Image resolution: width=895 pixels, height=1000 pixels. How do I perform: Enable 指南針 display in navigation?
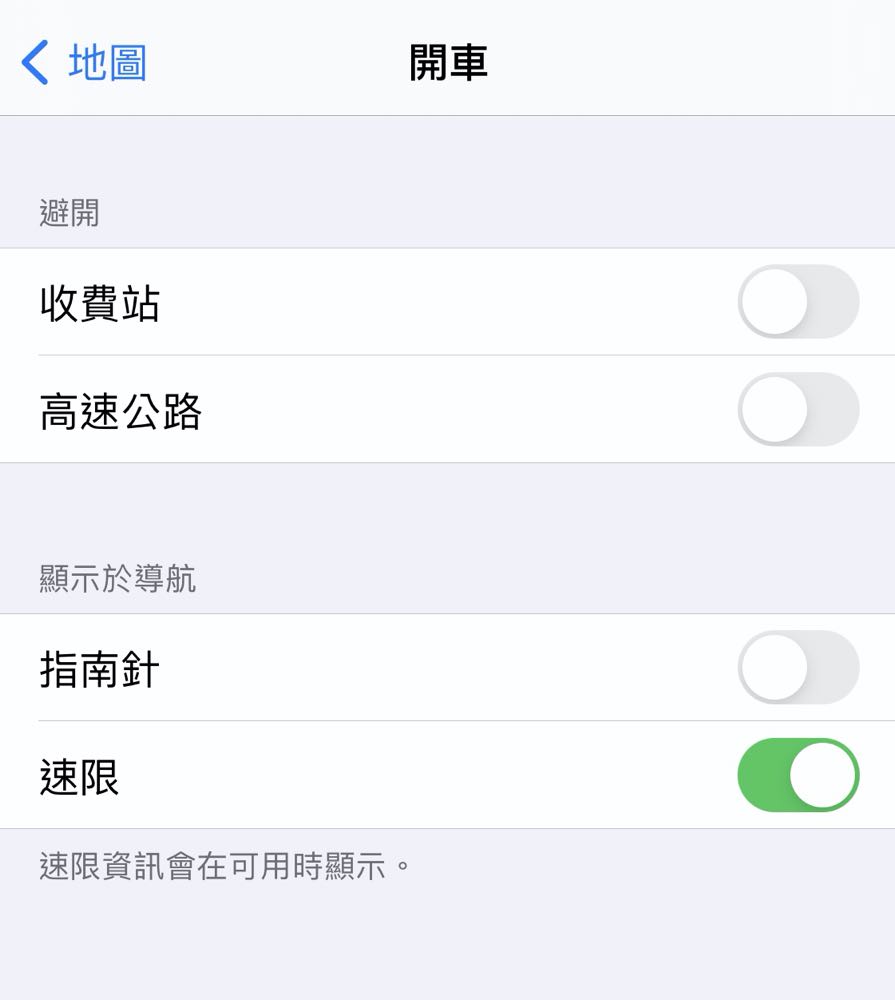click(798, 668)
